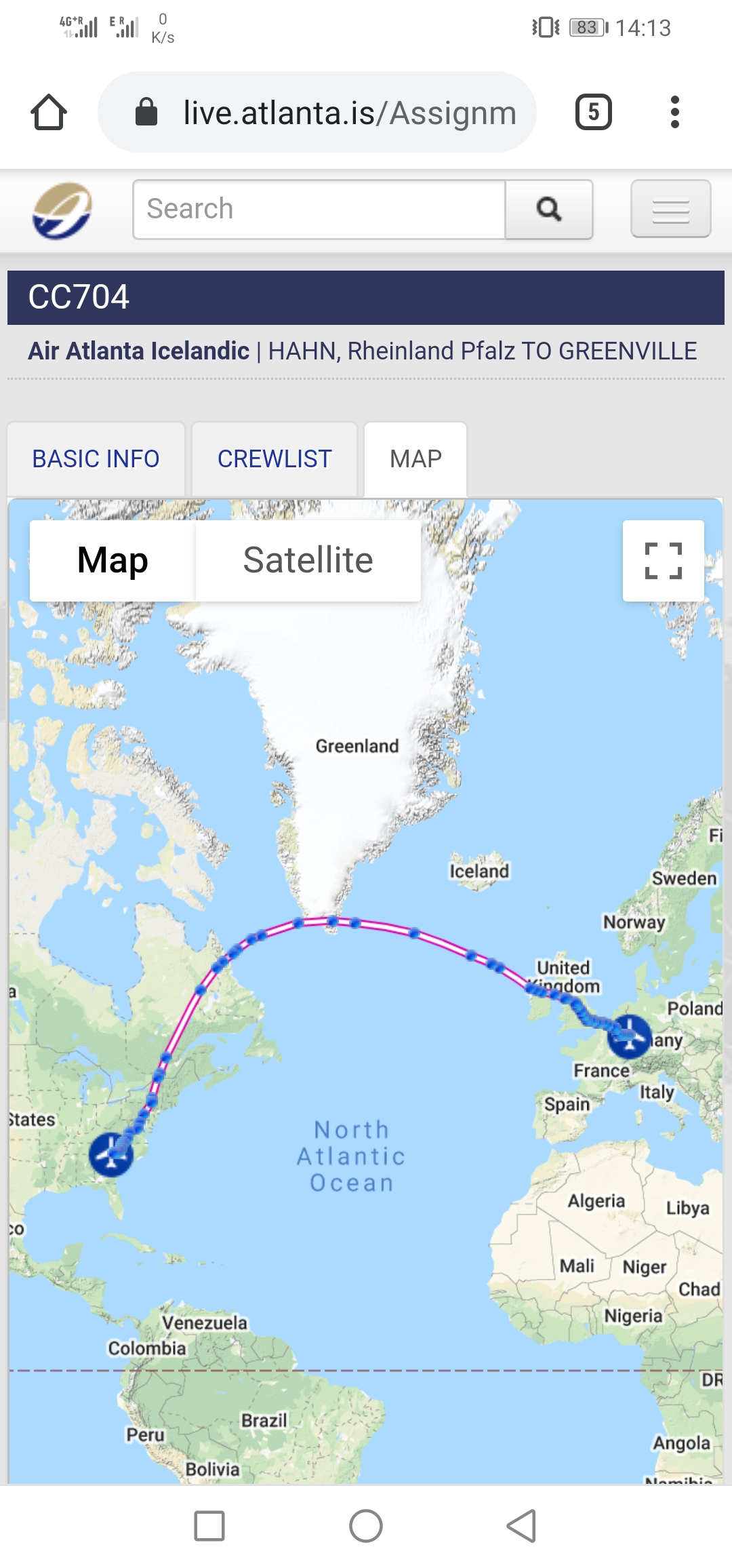This screenshot has height=1568, width=732.
Task: Select the Map view type
Action: pos(113,561)
